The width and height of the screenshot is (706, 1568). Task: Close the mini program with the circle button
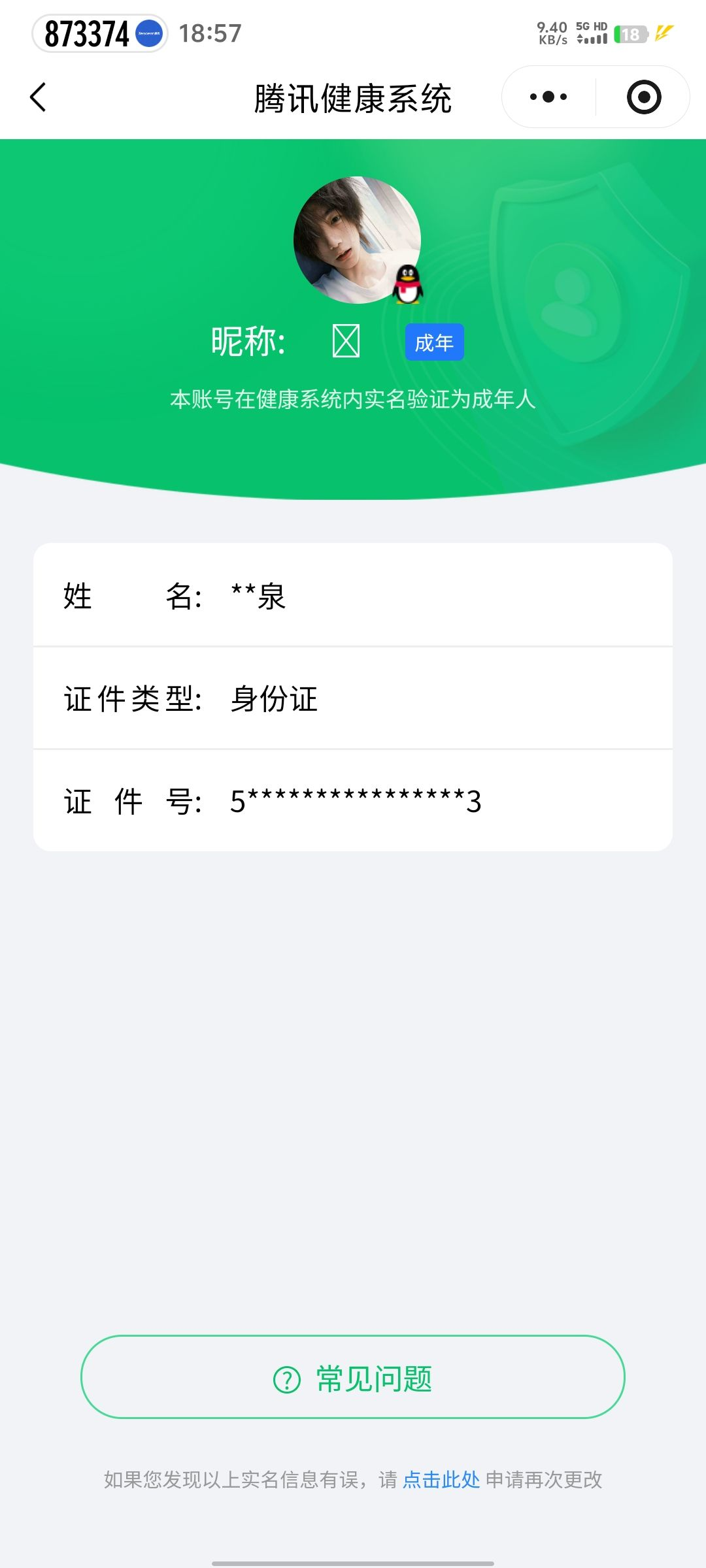coord(644,97)
